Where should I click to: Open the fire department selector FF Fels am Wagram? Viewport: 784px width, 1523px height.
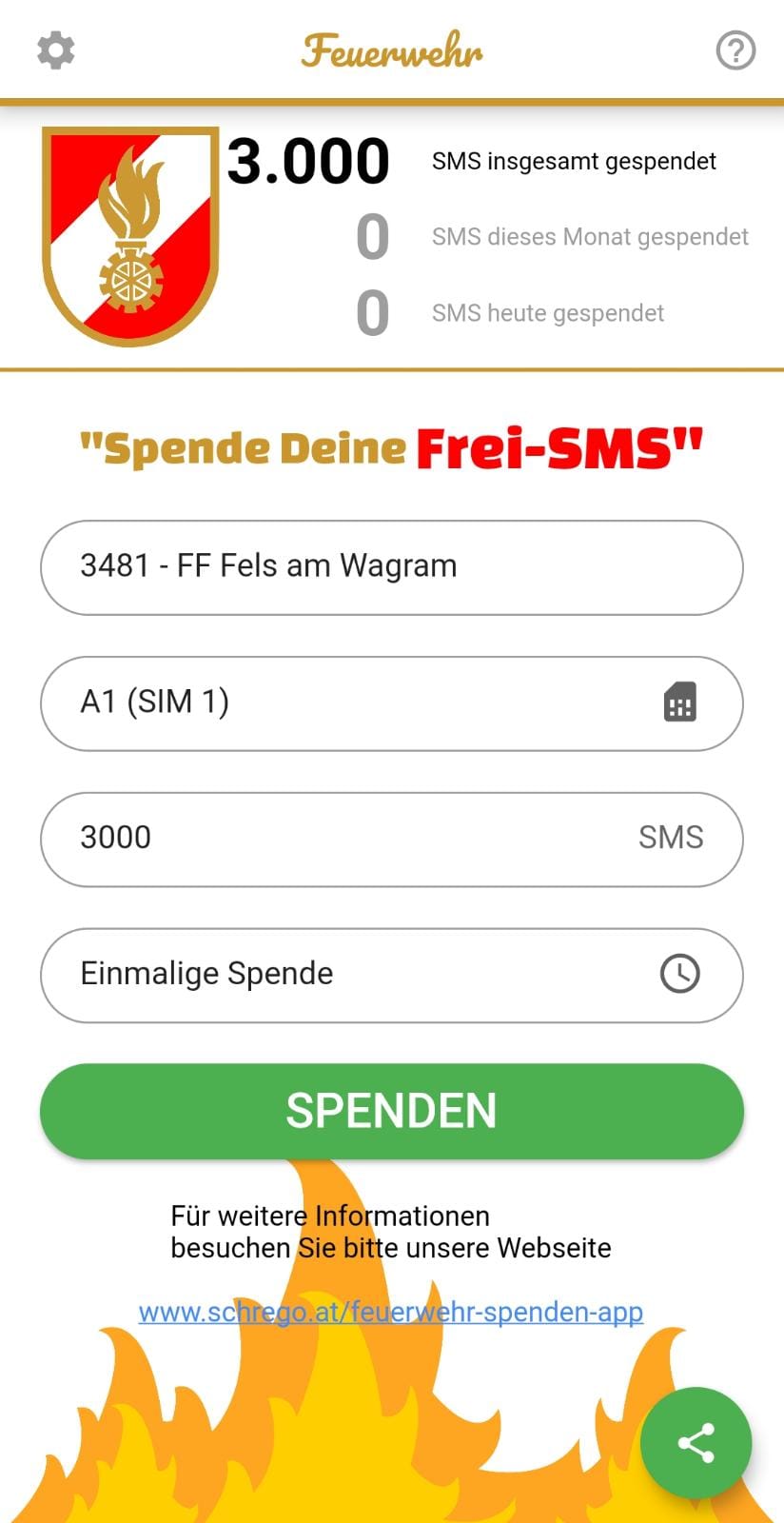391,567
